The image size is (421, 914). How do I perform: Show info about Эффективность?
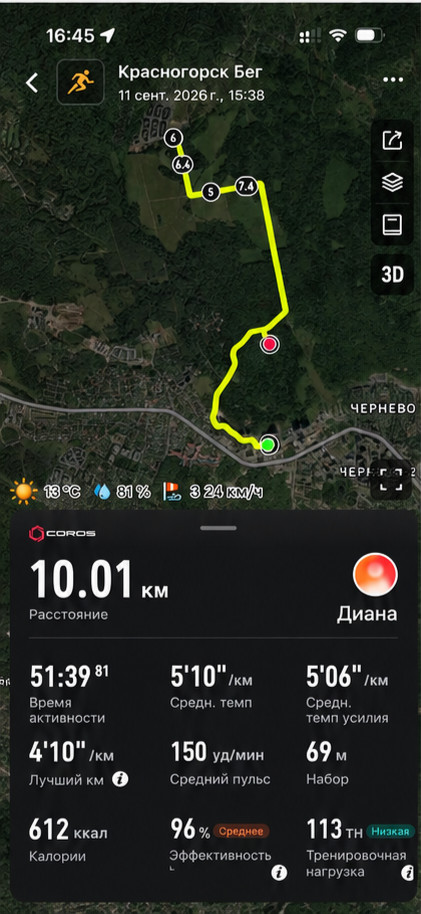tap(279, 873)
